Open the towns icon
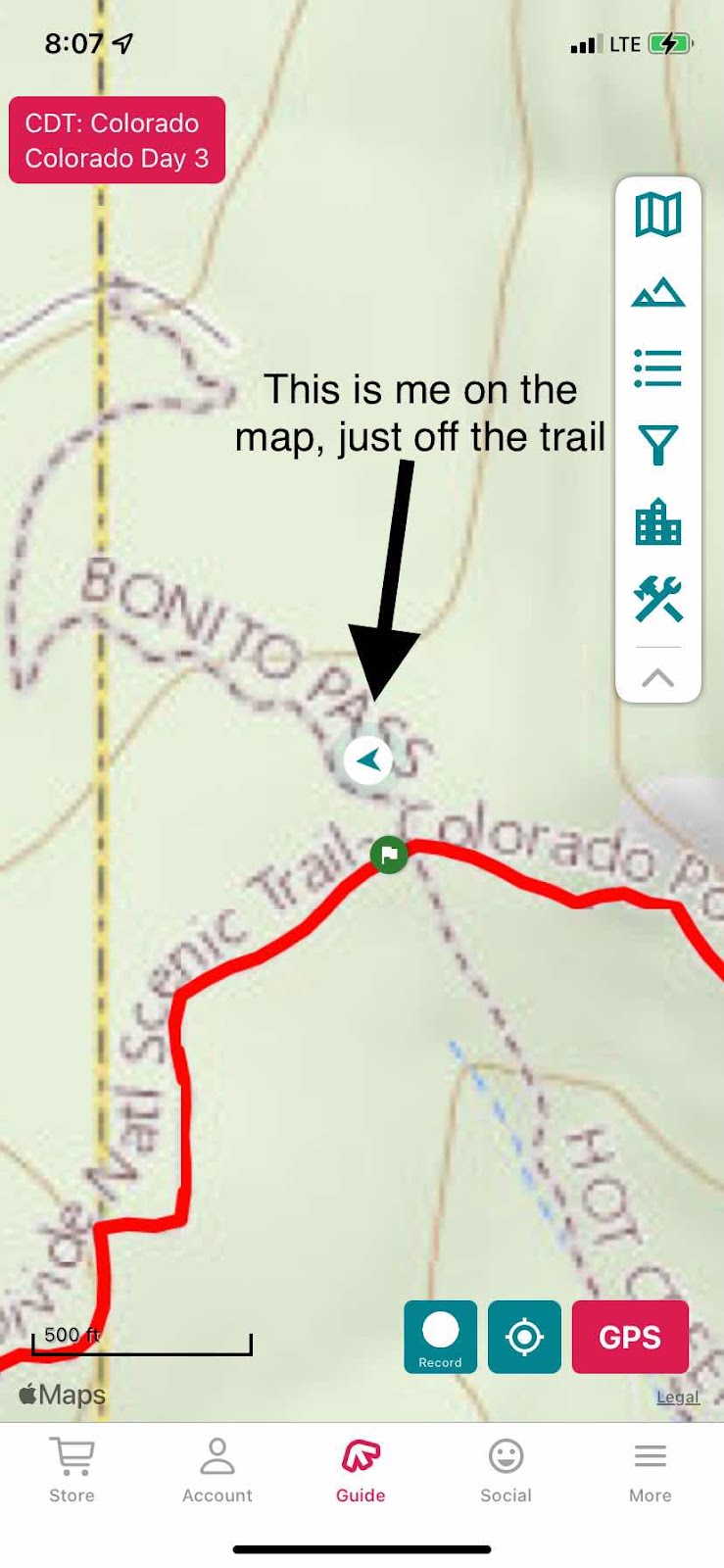The image size is (724, 1568). pos(657,521)
